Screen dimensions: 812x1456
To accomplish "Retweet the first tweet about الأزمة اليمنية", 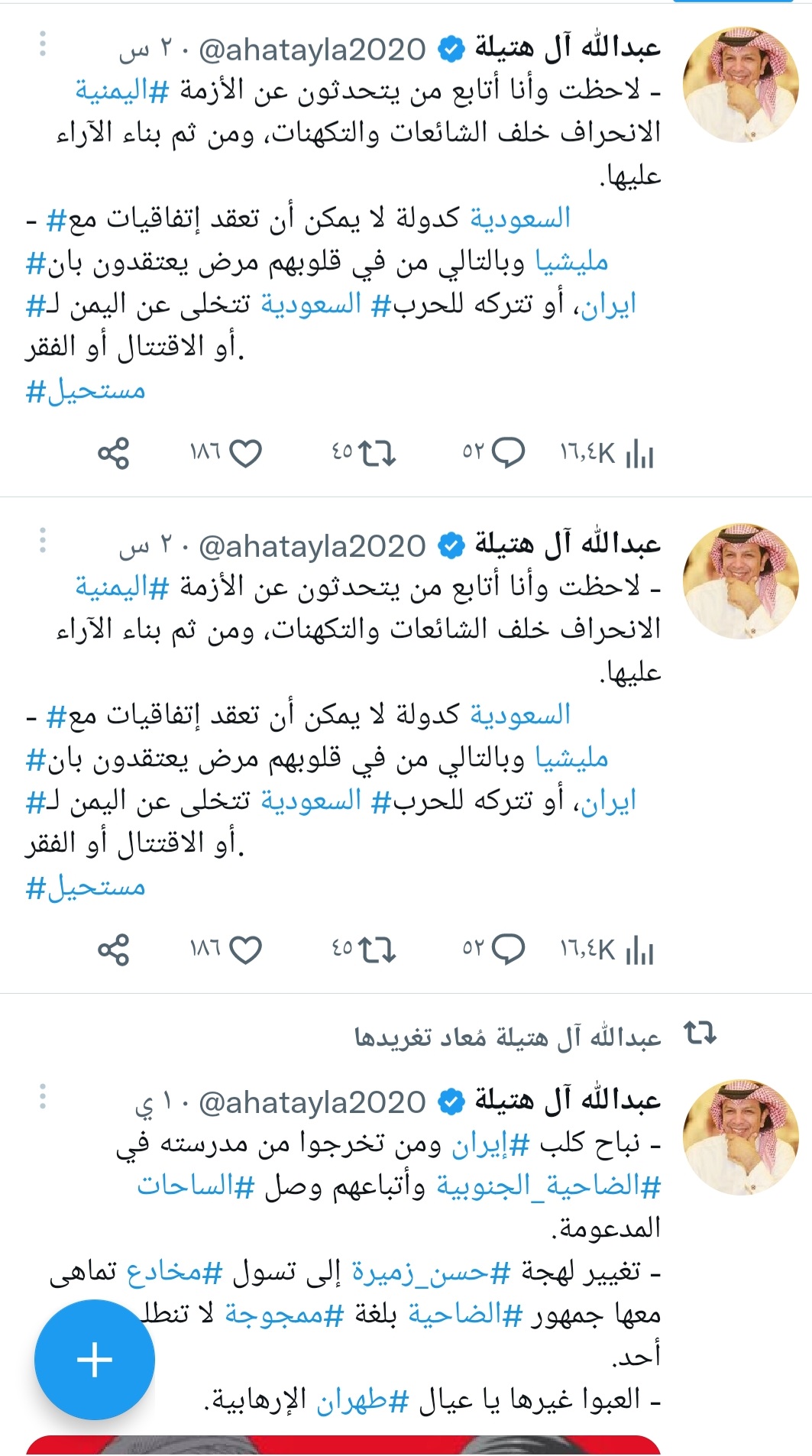I will coord(378,454).
